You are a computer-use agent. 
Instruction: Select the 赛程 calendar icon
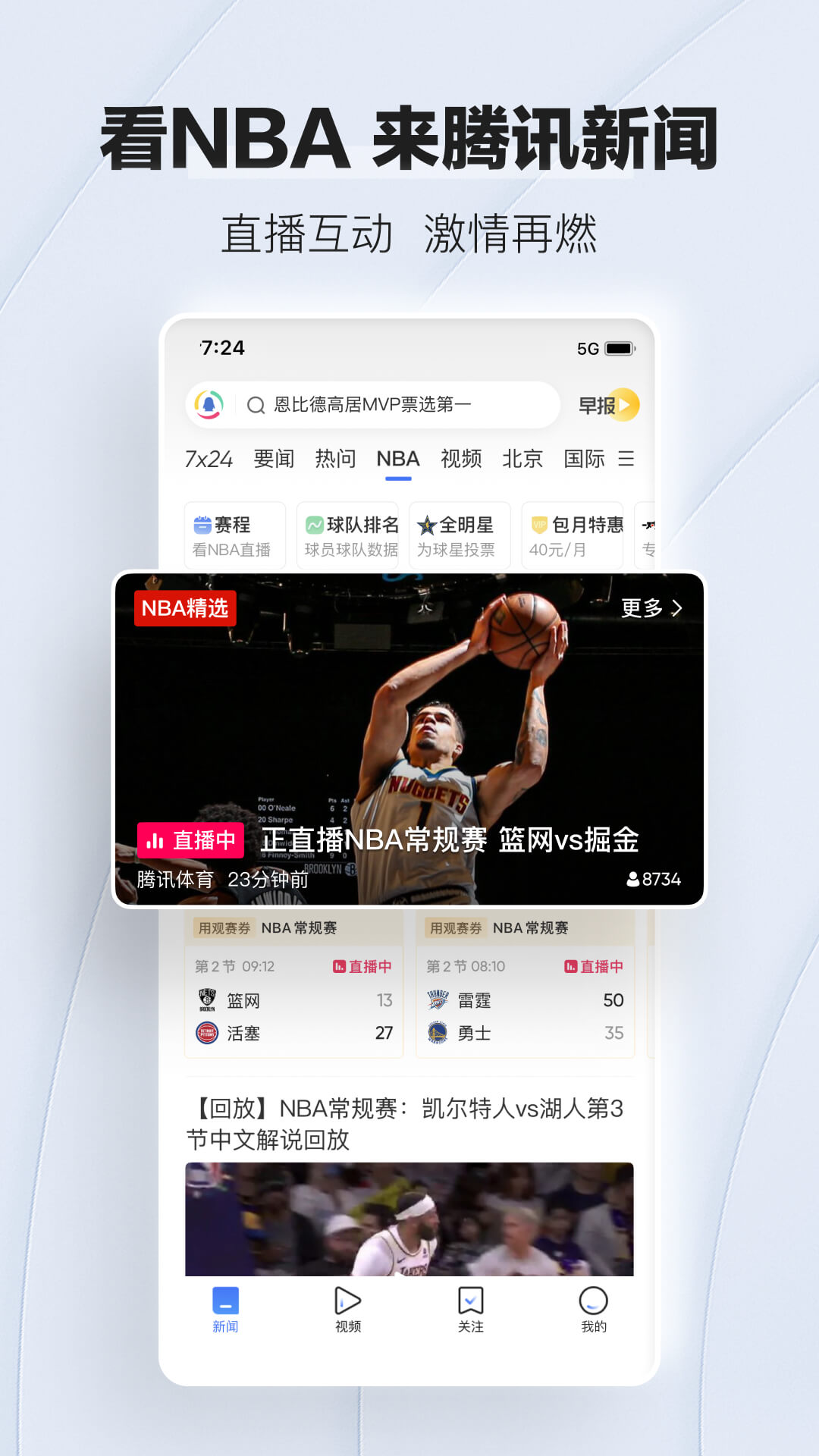(202, 522)
